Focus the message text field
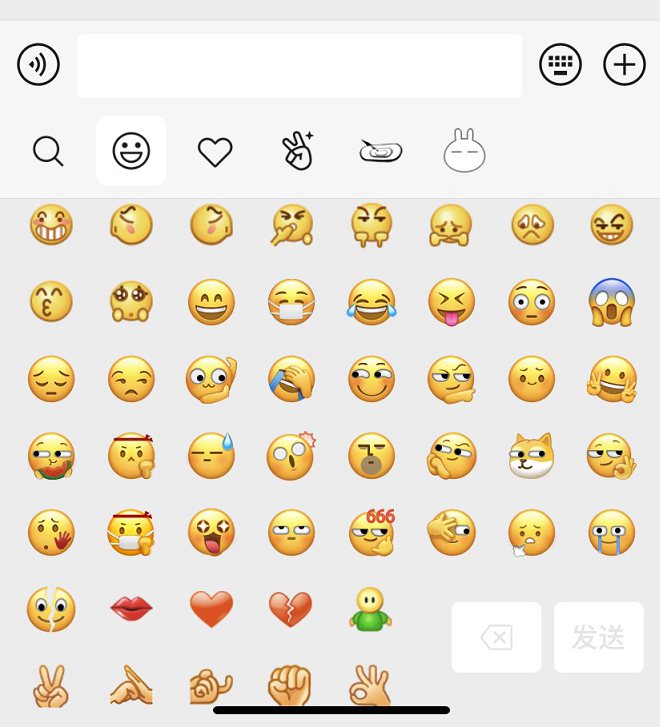Screen dimensions: 660x727 point(299,66)
